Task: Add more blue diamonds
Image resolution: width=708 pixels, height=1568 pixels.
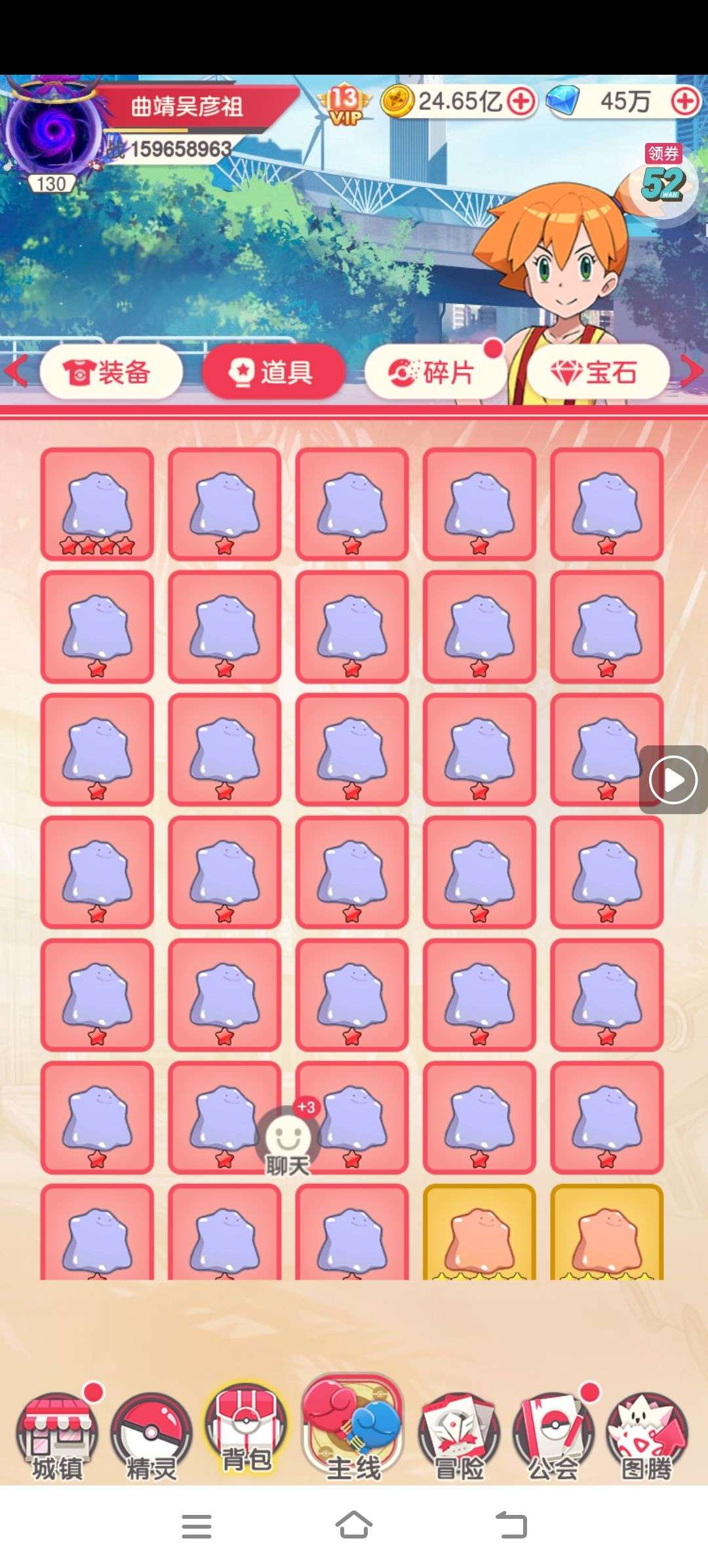Action: [x=686, y=102]
